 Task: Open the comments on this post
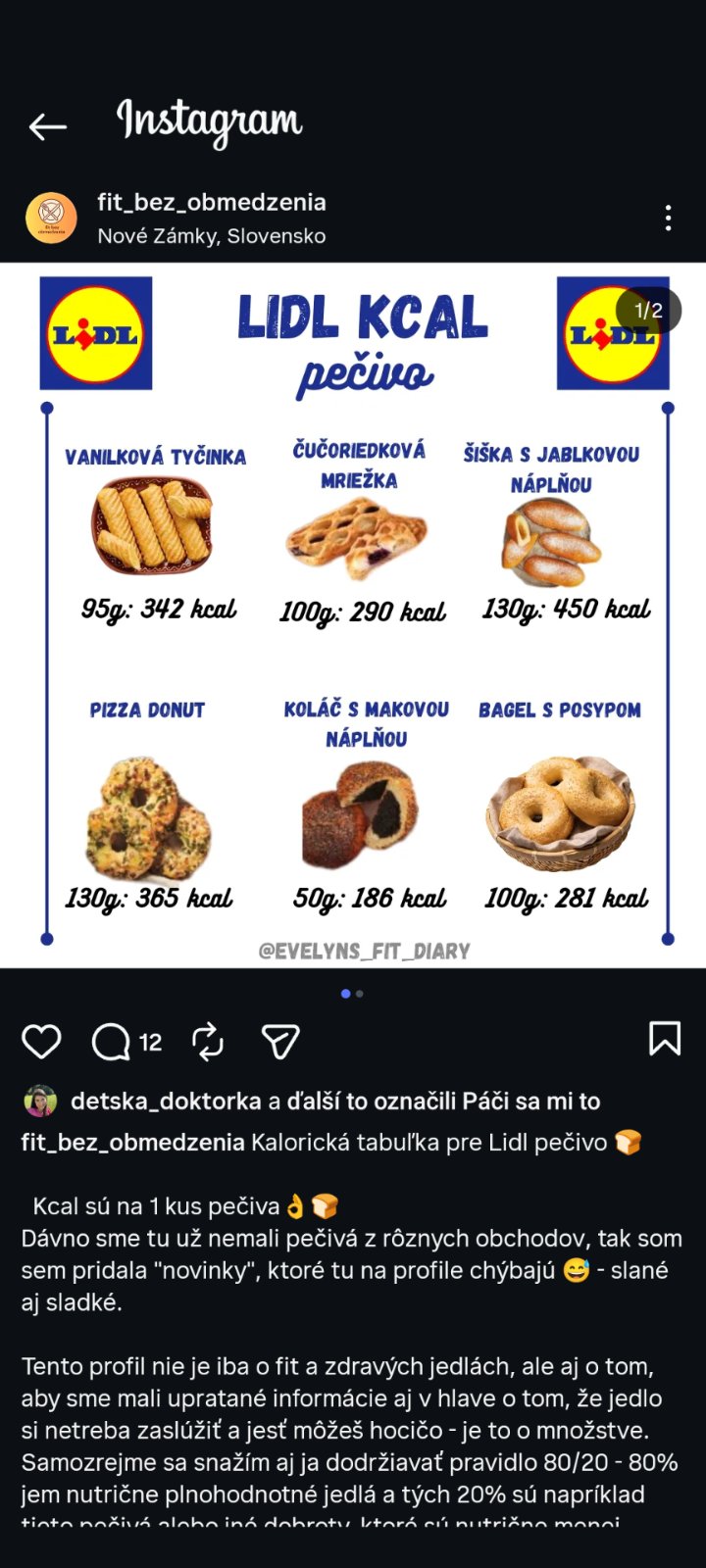click(111, 1041)
